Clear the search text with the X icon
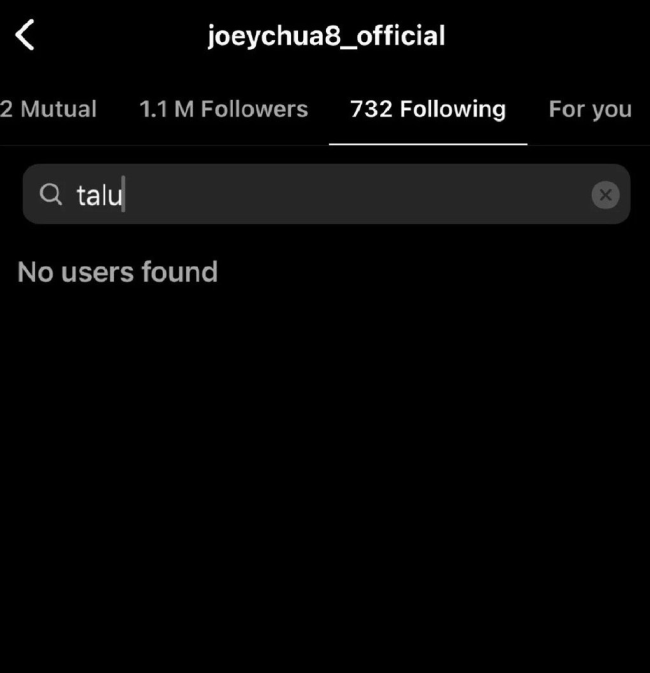 click(x=605, y=195)
